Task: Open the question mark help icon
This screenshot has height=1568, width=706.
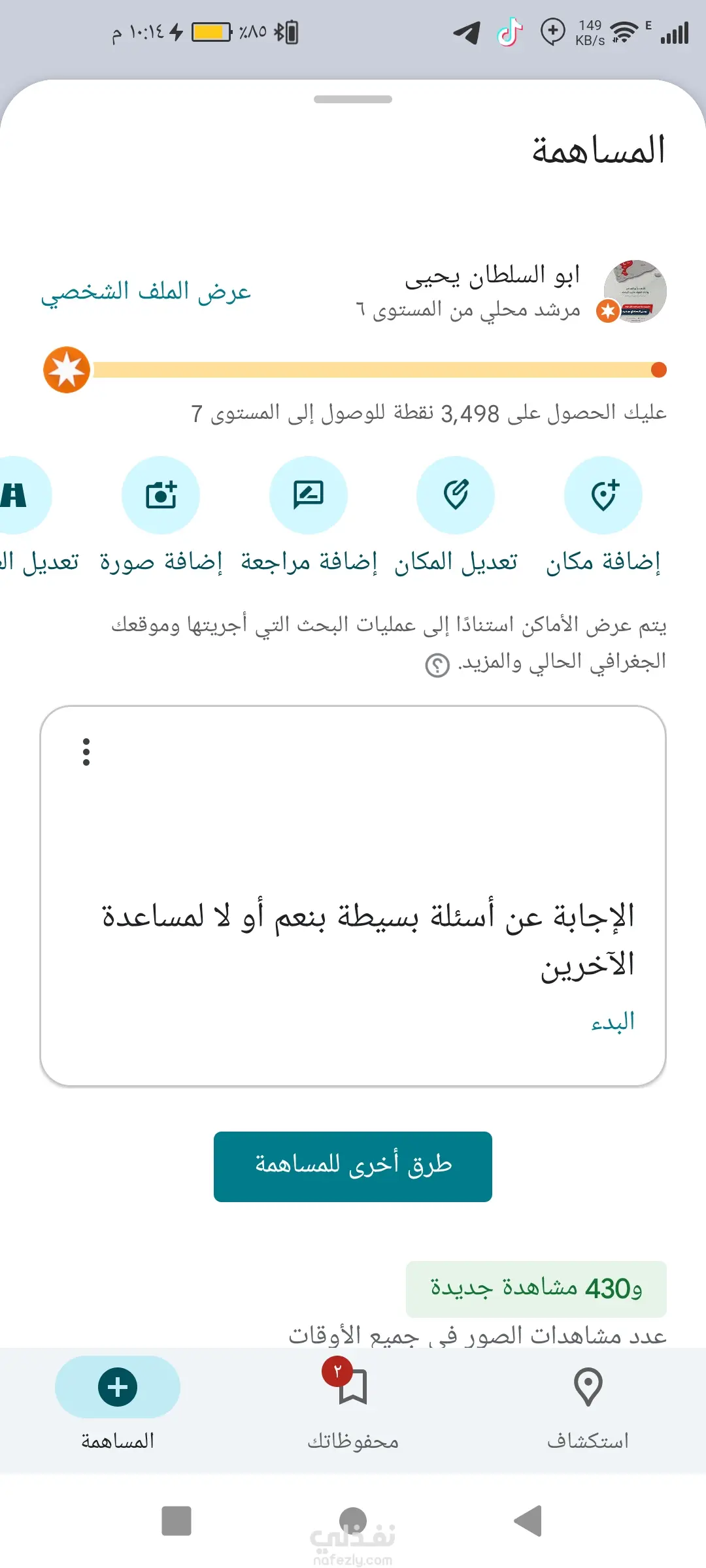Action: (x=437, y=666)
